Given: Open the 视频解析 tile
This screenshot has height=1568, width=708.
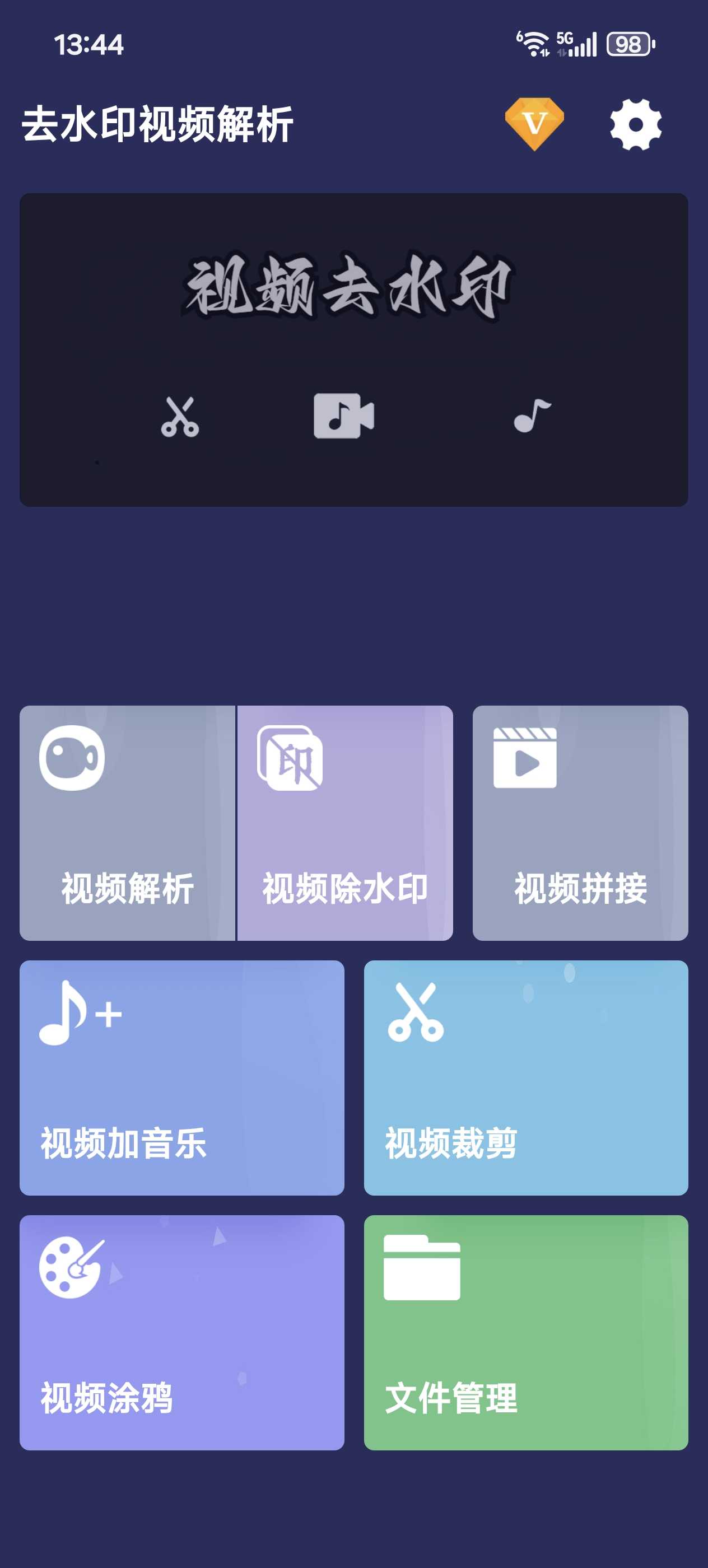Looking at the screenshot, I should pos(127,823).
